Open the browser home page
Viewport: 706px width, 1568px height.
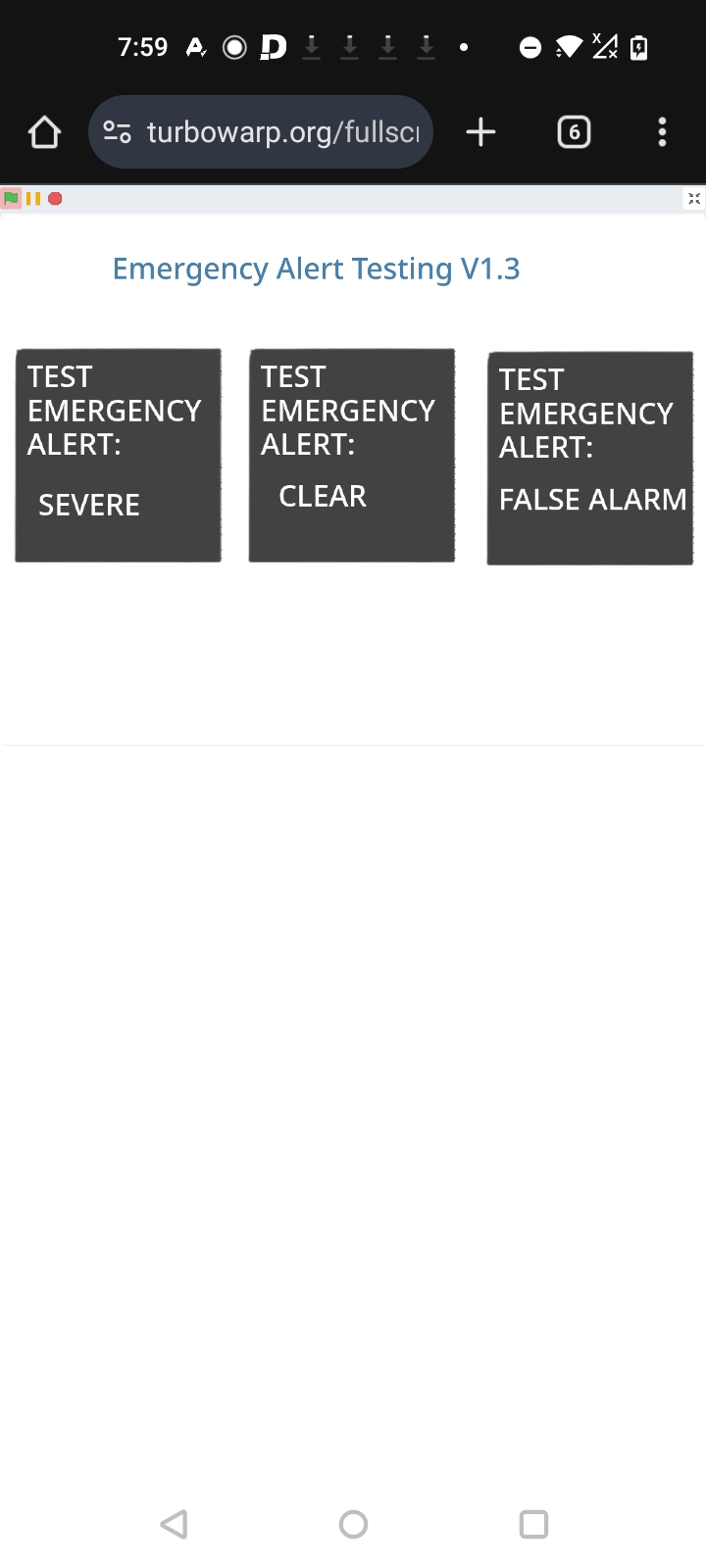[44, 132]
